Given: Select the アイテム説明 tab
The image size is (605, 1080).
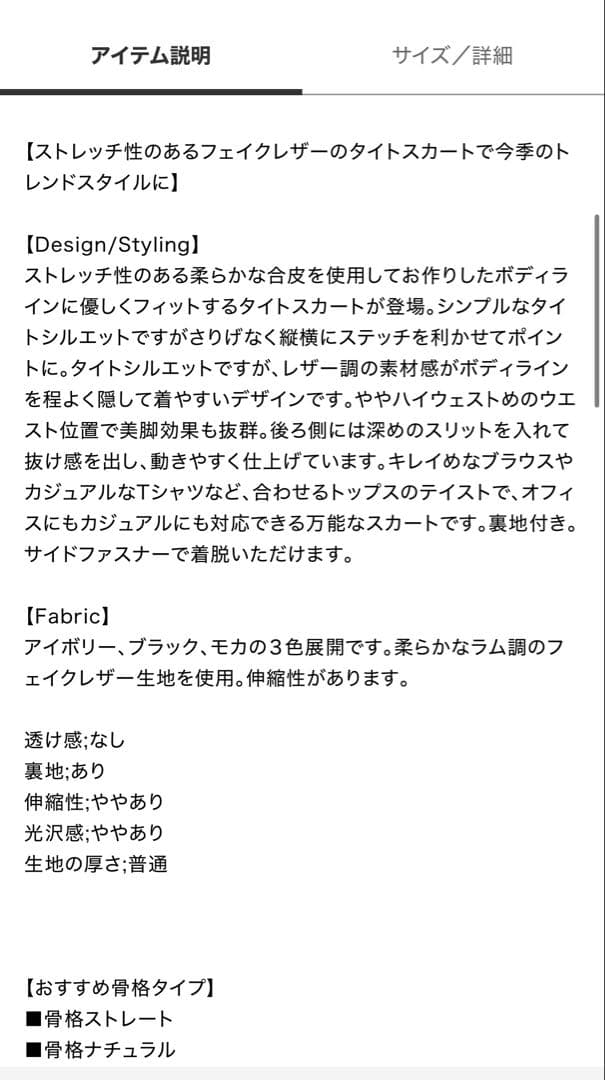Looking at the screenshot, I should coord(150,55).
